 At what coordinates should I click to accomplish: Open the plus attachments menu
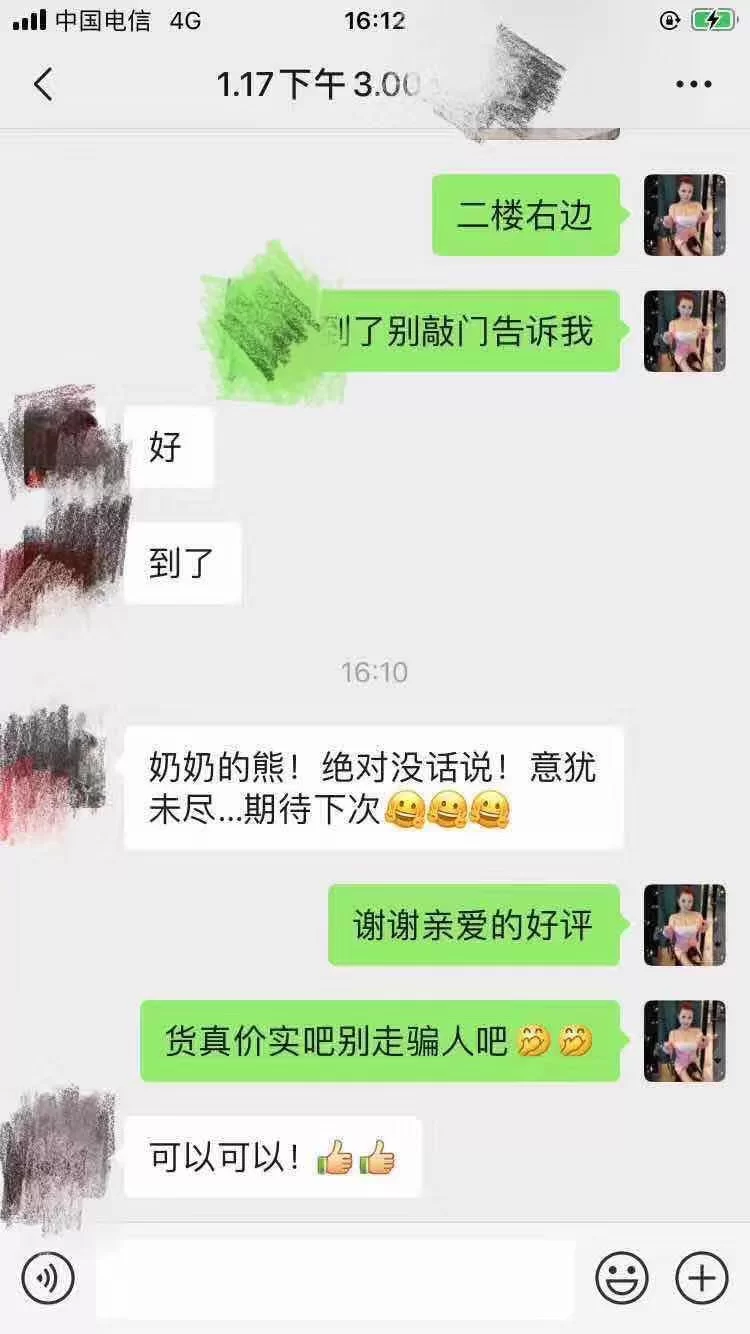pos(701,1277)
